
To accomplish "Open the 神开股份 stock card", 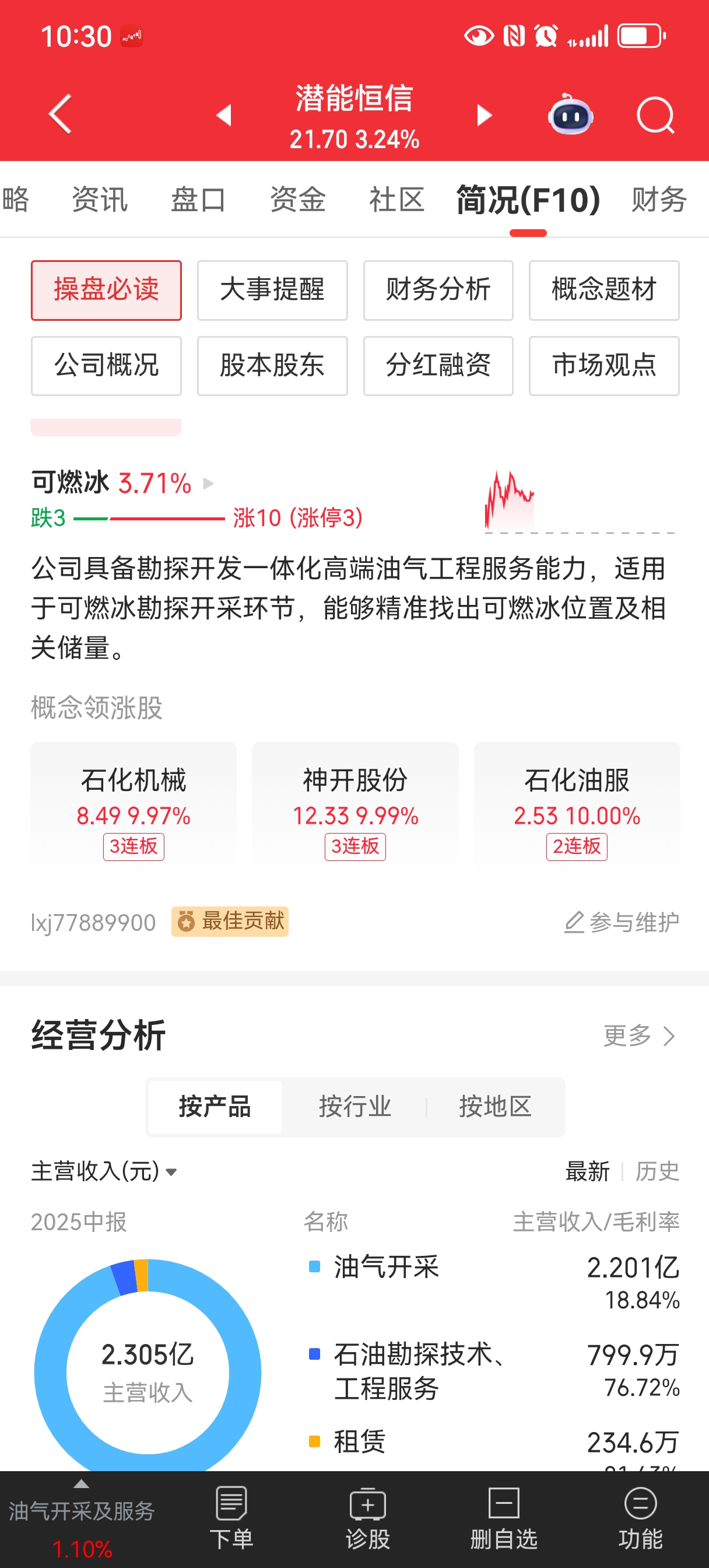I will (x=355, y=808).
